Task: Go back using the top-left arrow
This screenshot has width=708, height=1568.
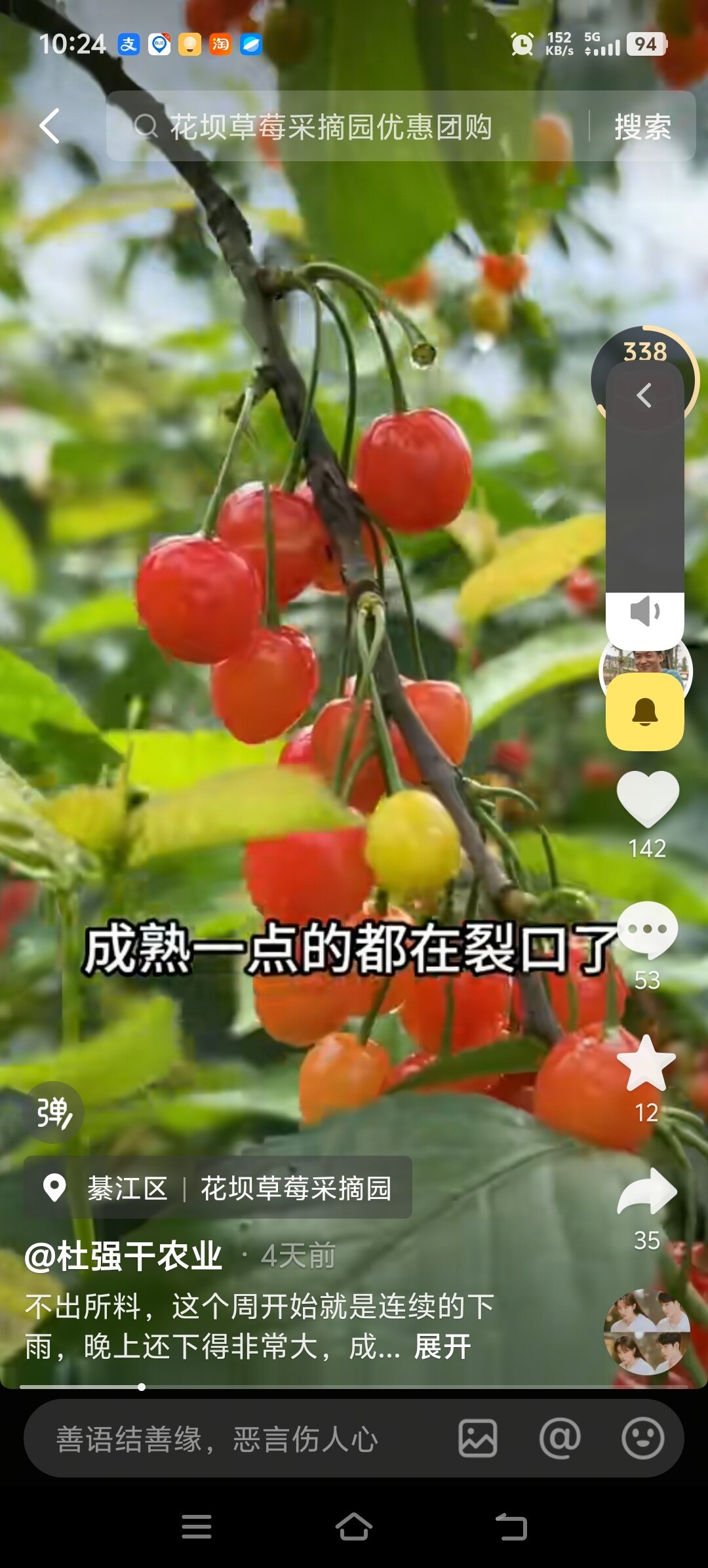Action: click(x=50, y=126)
